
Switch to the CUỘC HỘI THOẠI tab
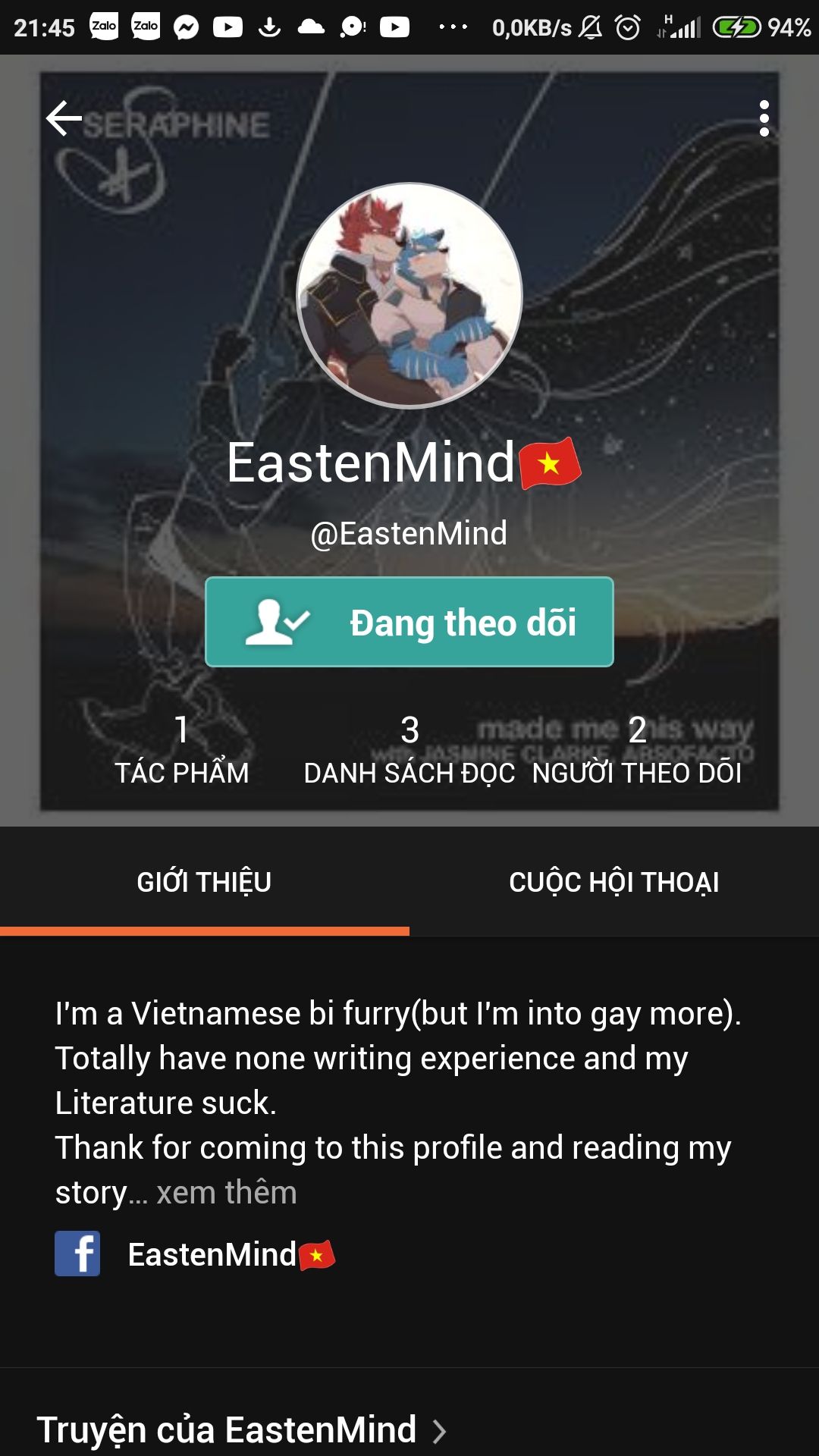614,882
